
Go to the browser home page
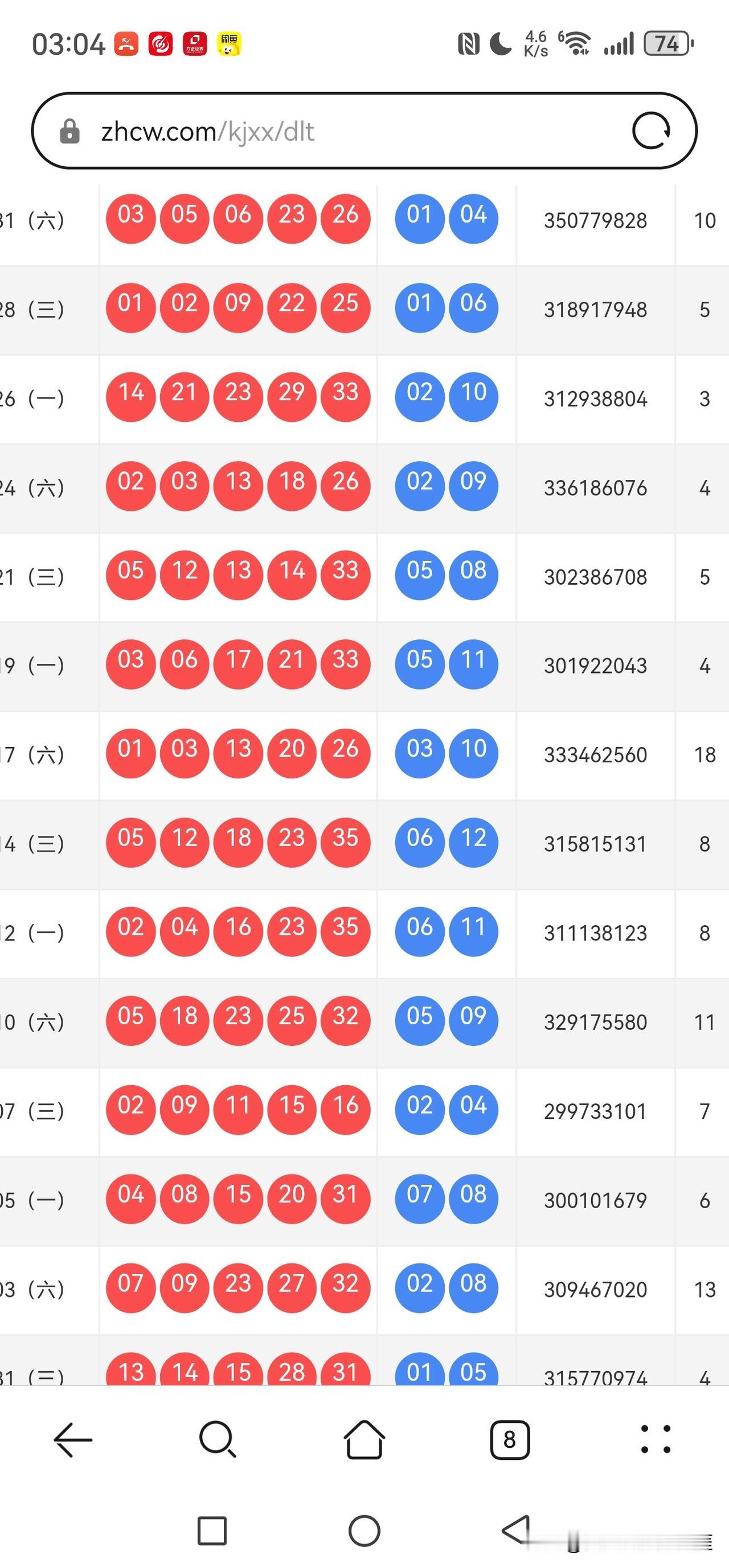(x=364, y=1439)
